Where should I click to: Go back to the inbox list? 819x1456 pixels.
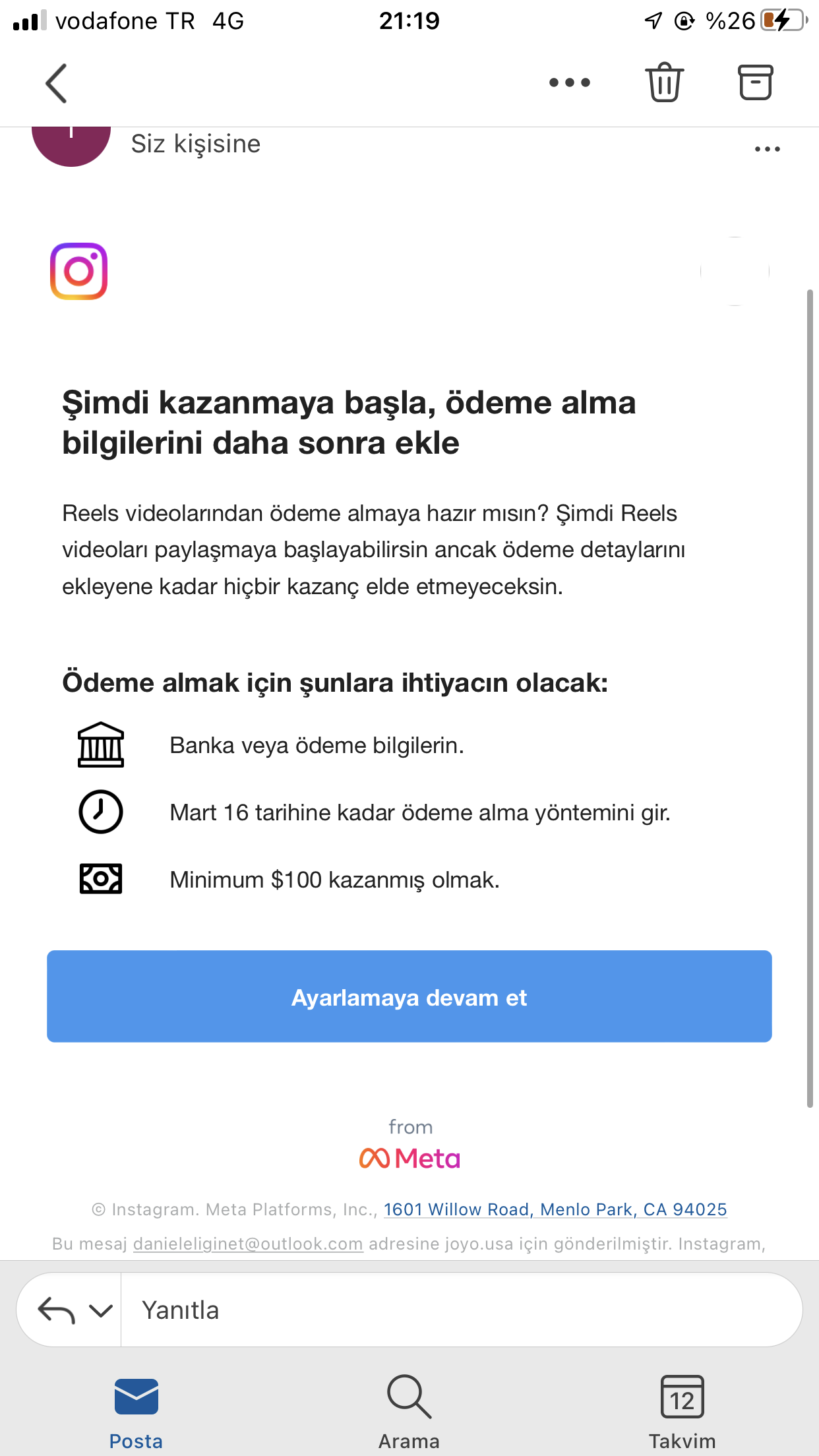(x=57, y=83)
